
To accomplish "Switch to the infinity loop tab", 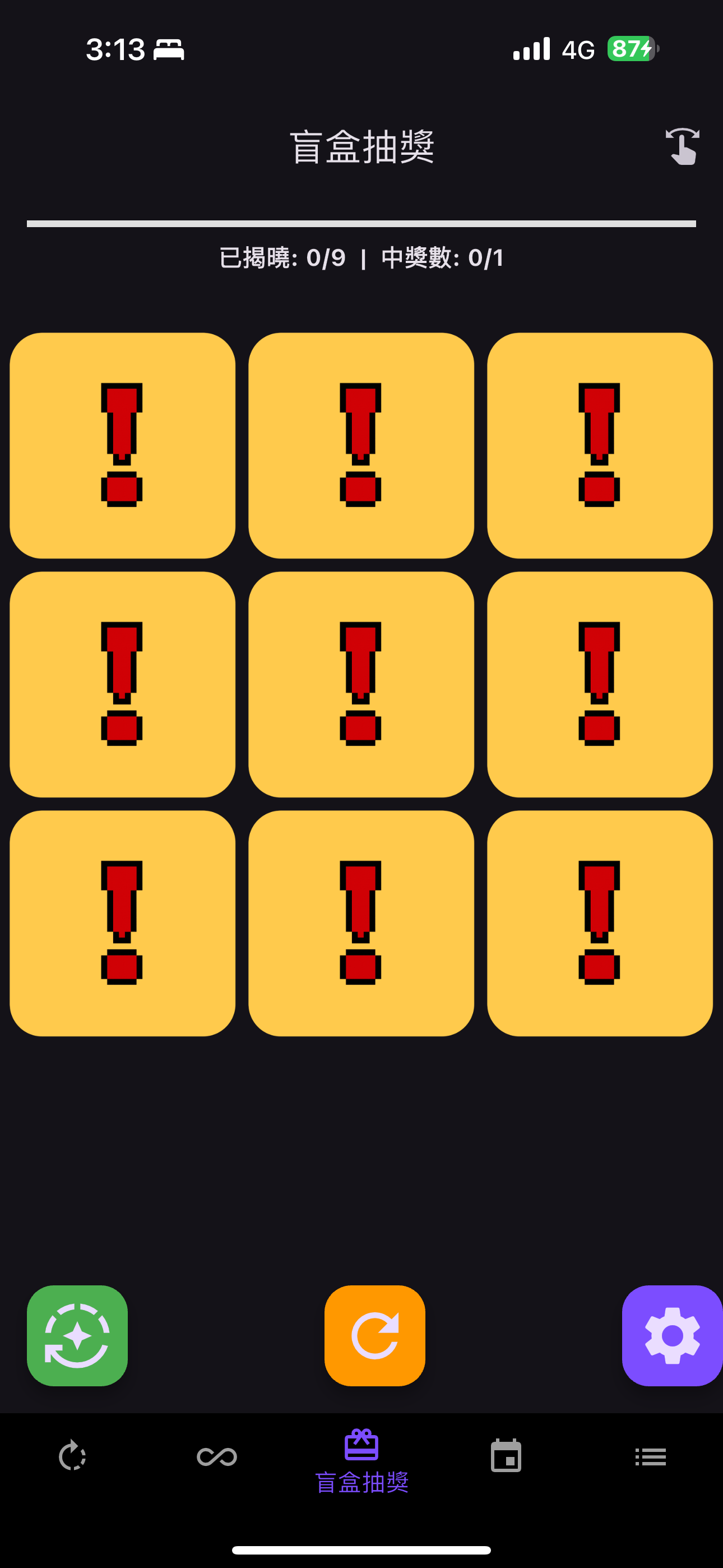I will pos(217,1457).
